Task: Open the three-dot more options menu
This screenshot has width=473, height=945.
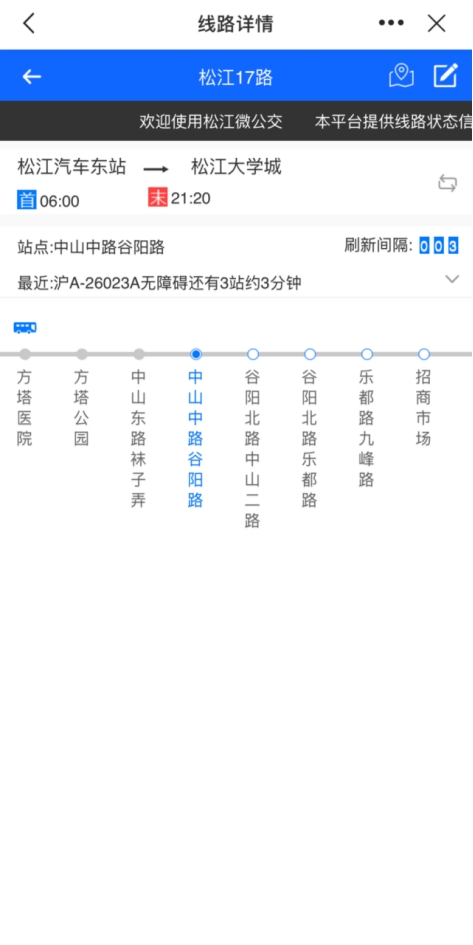Action: click(x=391, y=24)
